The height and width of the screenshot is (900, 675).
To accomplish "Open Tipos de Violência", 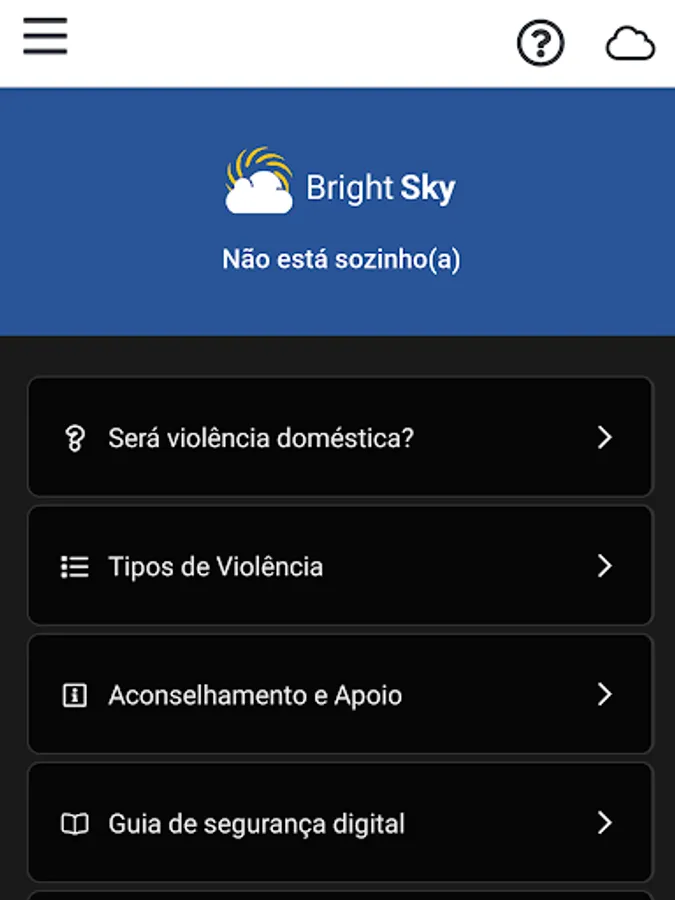I will [x=339, y=566].
